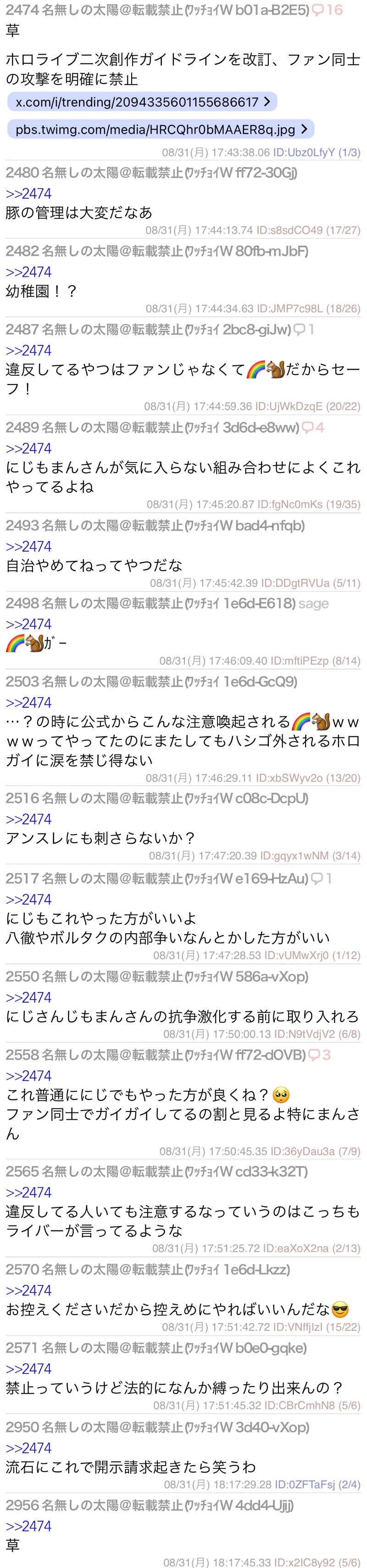Open the >>2474 anchor in post 2565
The width and height of the screenshot is (367, 1568).
tap(28, 1192)
